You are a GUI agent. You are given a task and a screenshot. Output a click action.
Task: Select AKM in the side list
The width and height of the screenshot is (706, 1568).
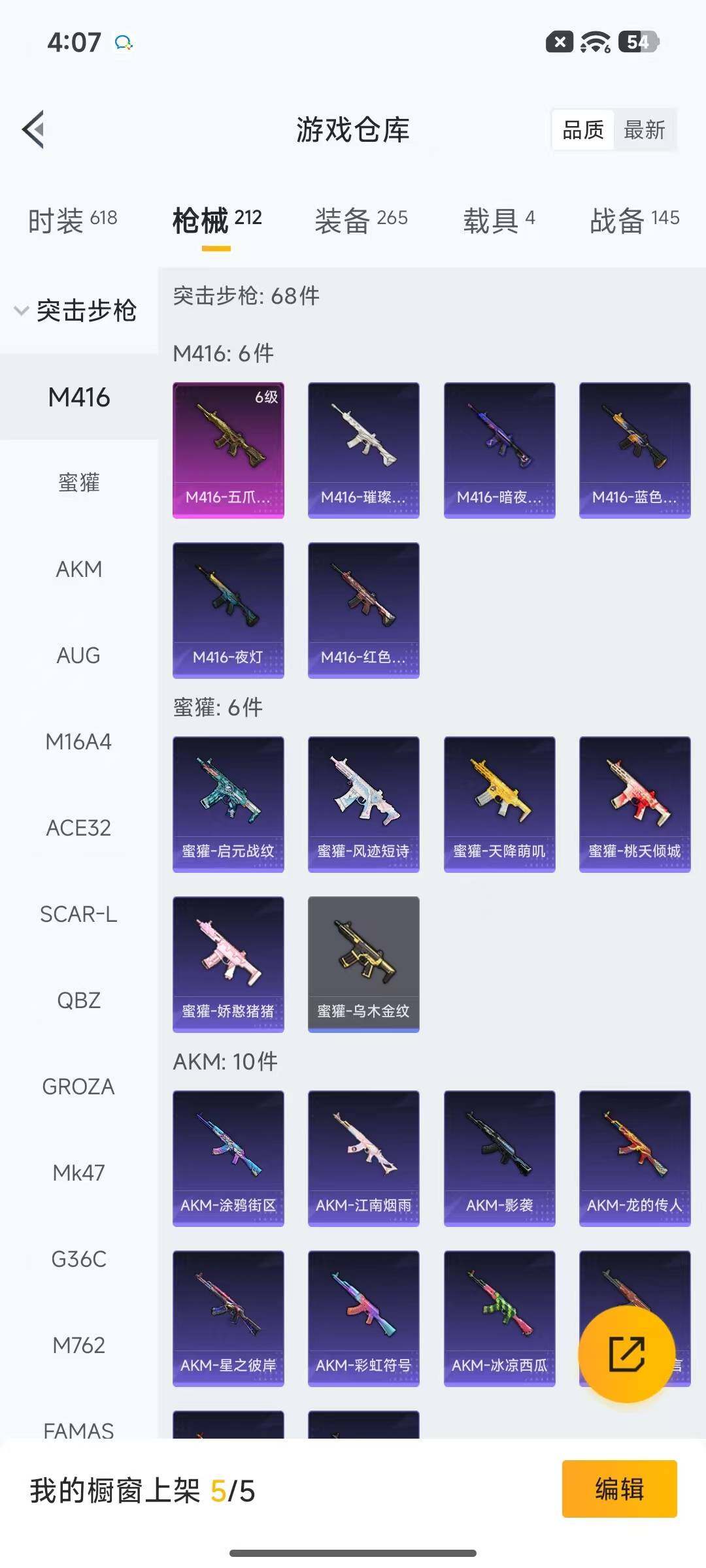pyautogui.click(x=79, y=569)
